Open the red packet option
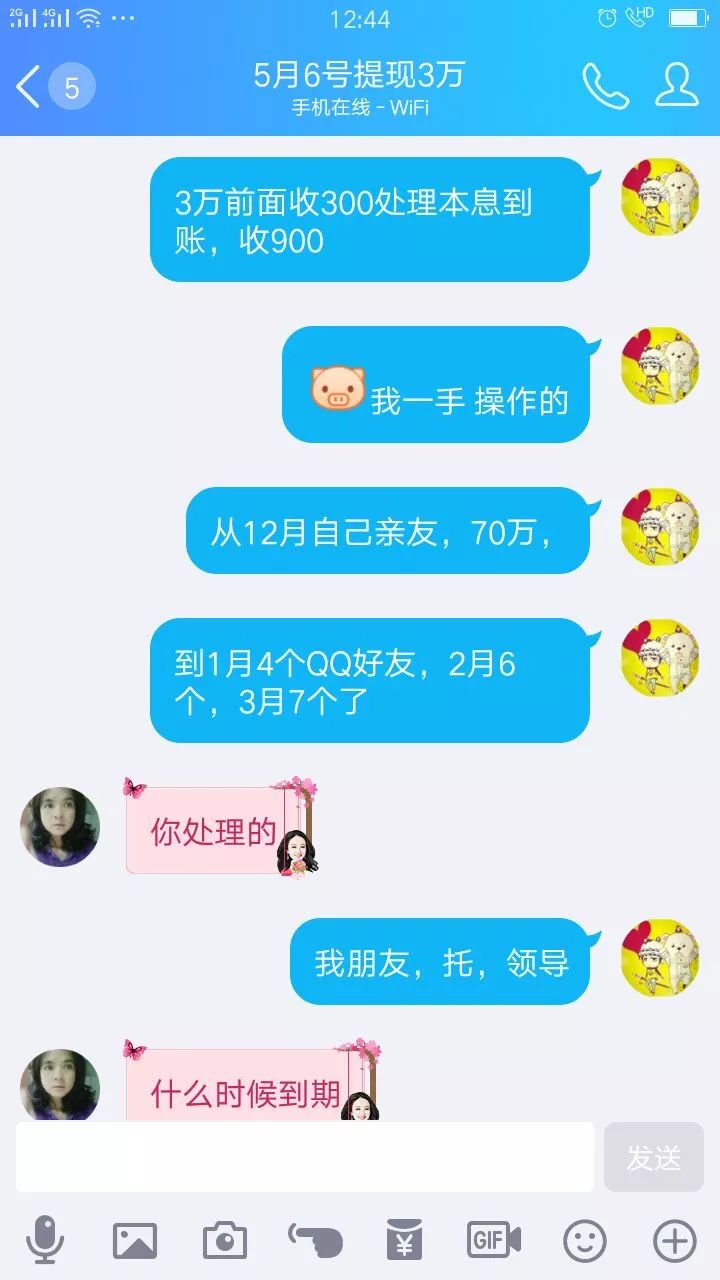 coord(405,1240)
